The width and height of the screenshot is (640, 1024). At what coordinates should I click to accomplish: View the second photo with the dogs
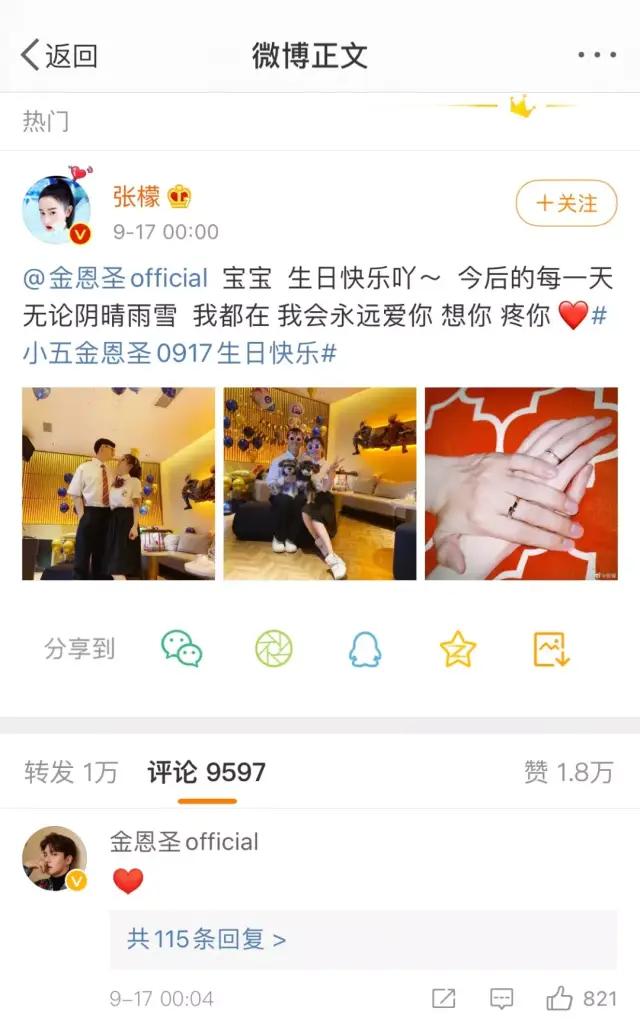coord(319,483)
